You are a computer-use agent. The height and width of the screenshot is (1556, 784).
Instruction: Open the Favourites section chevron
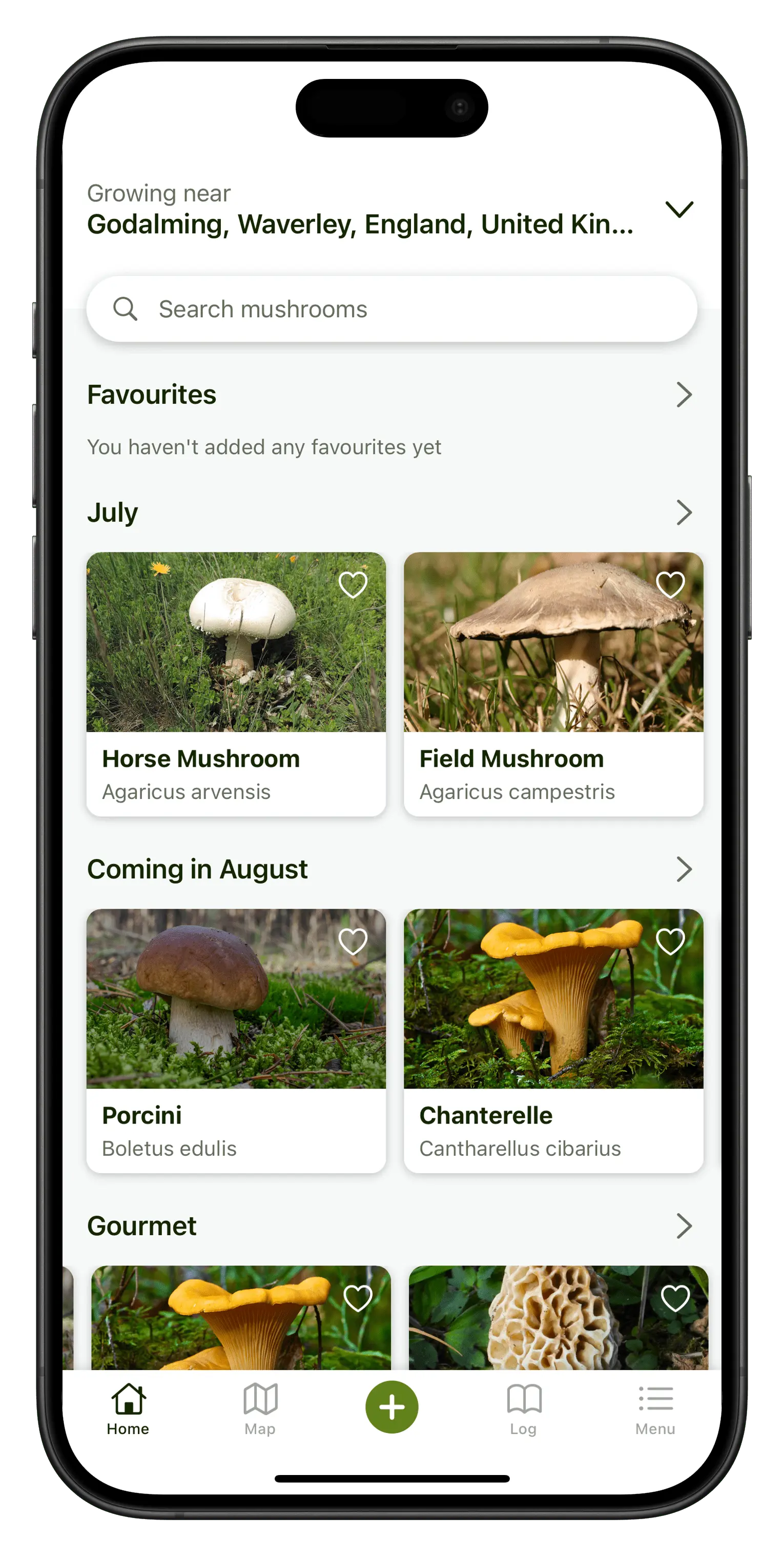[683, 395]
